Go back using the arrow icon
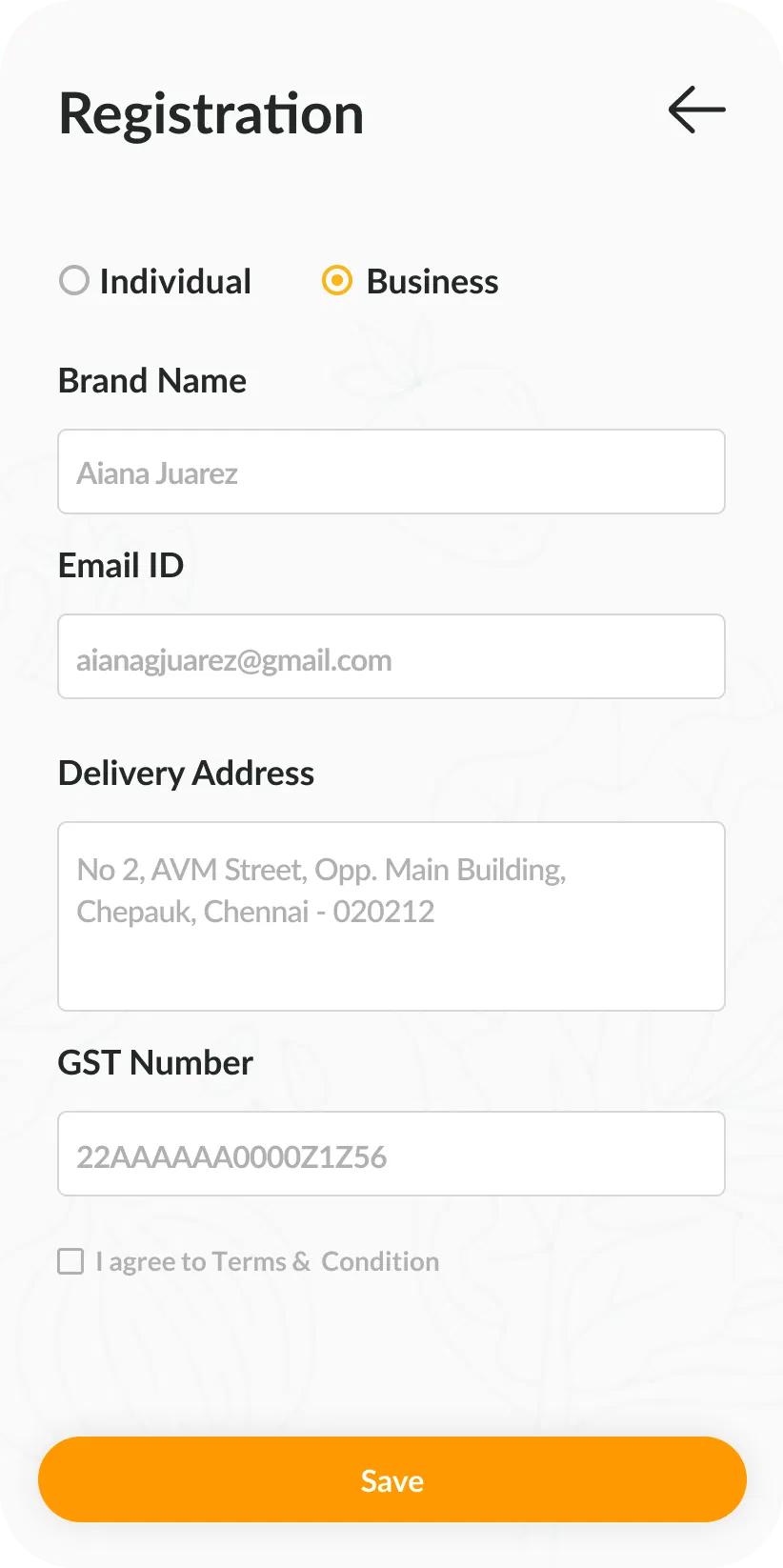 click(x=696, y=110)
